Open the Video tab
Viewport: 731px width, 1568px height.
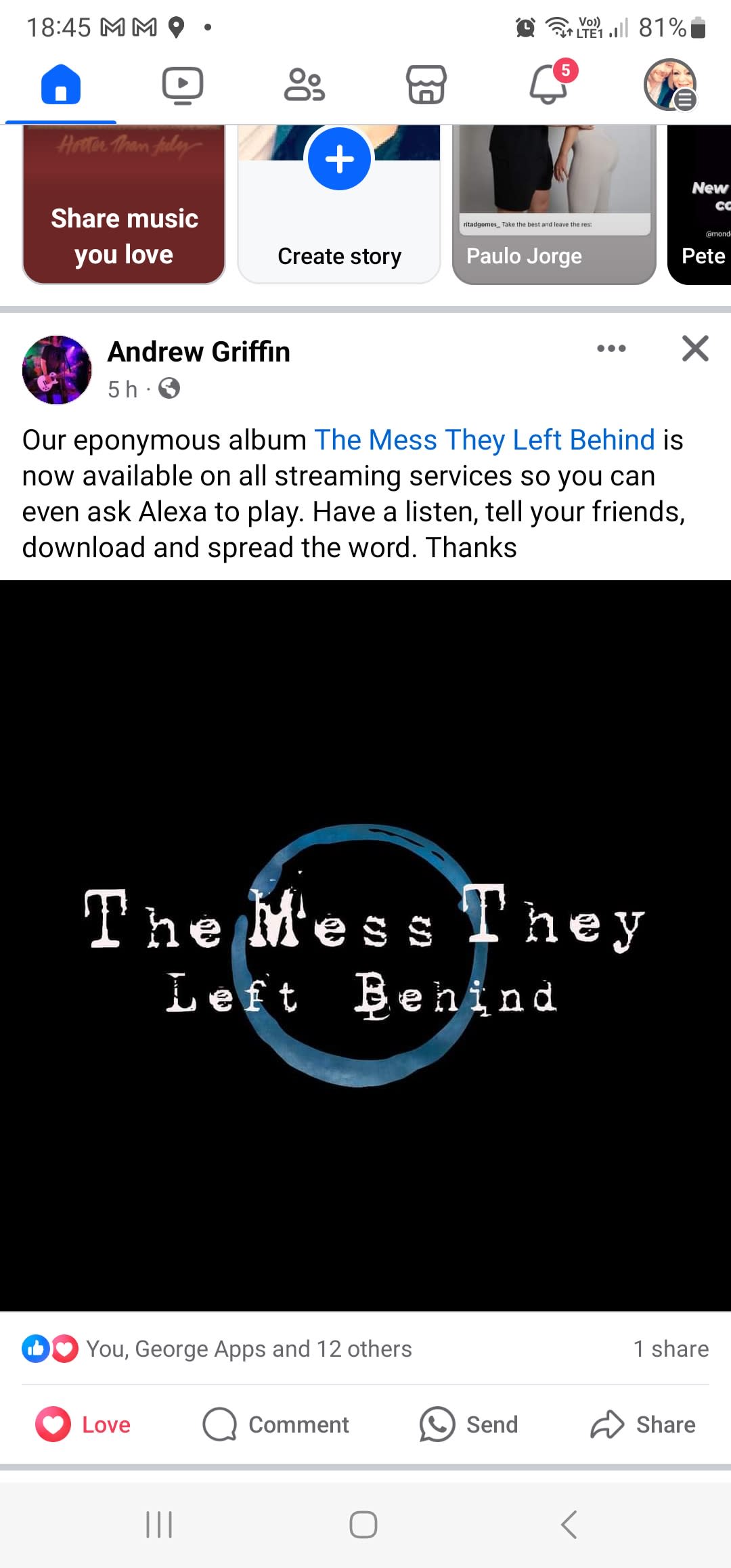tap(183, 85)
